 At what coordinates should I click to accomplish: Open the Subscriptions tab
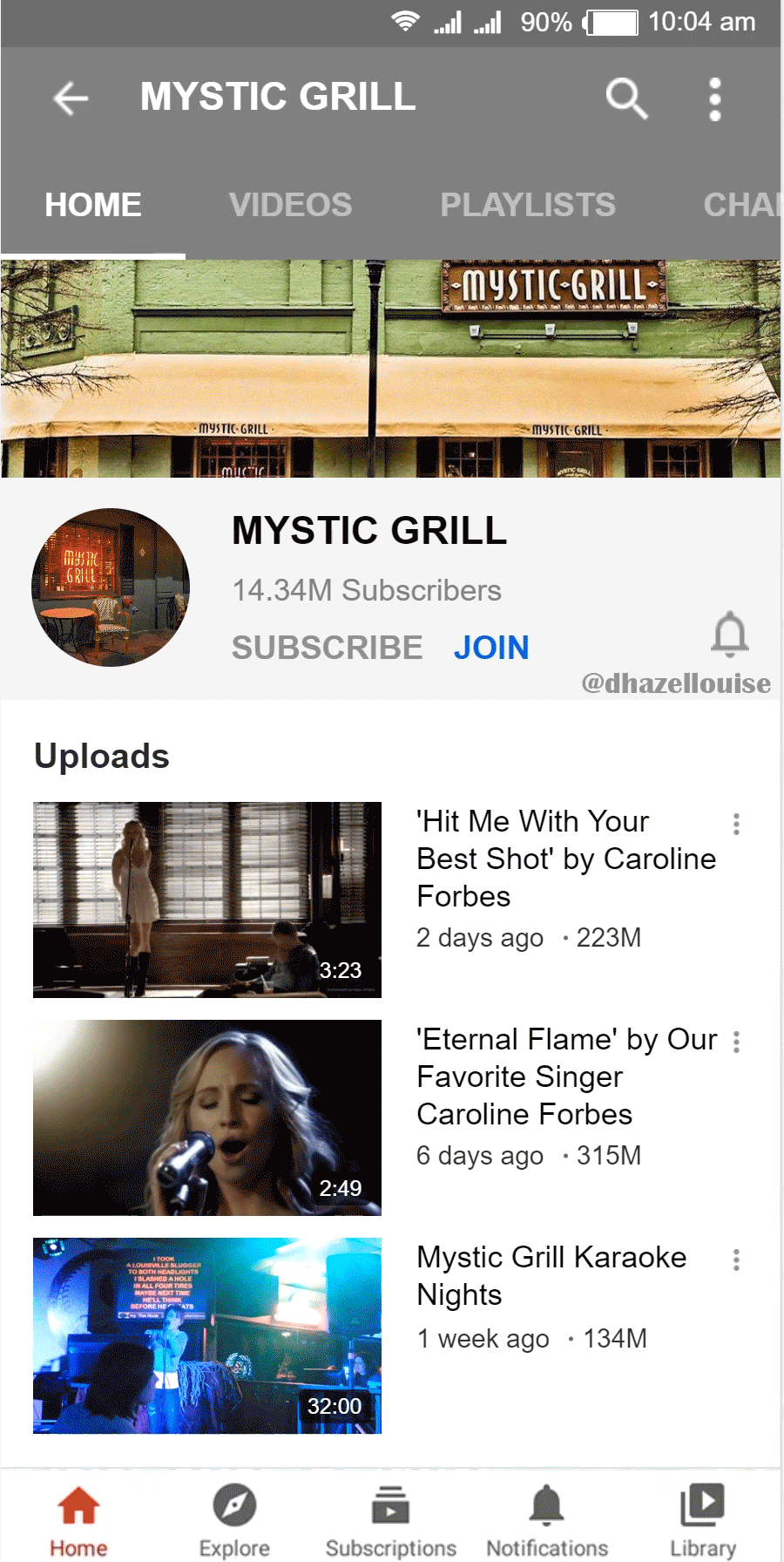click(391, 1521)
